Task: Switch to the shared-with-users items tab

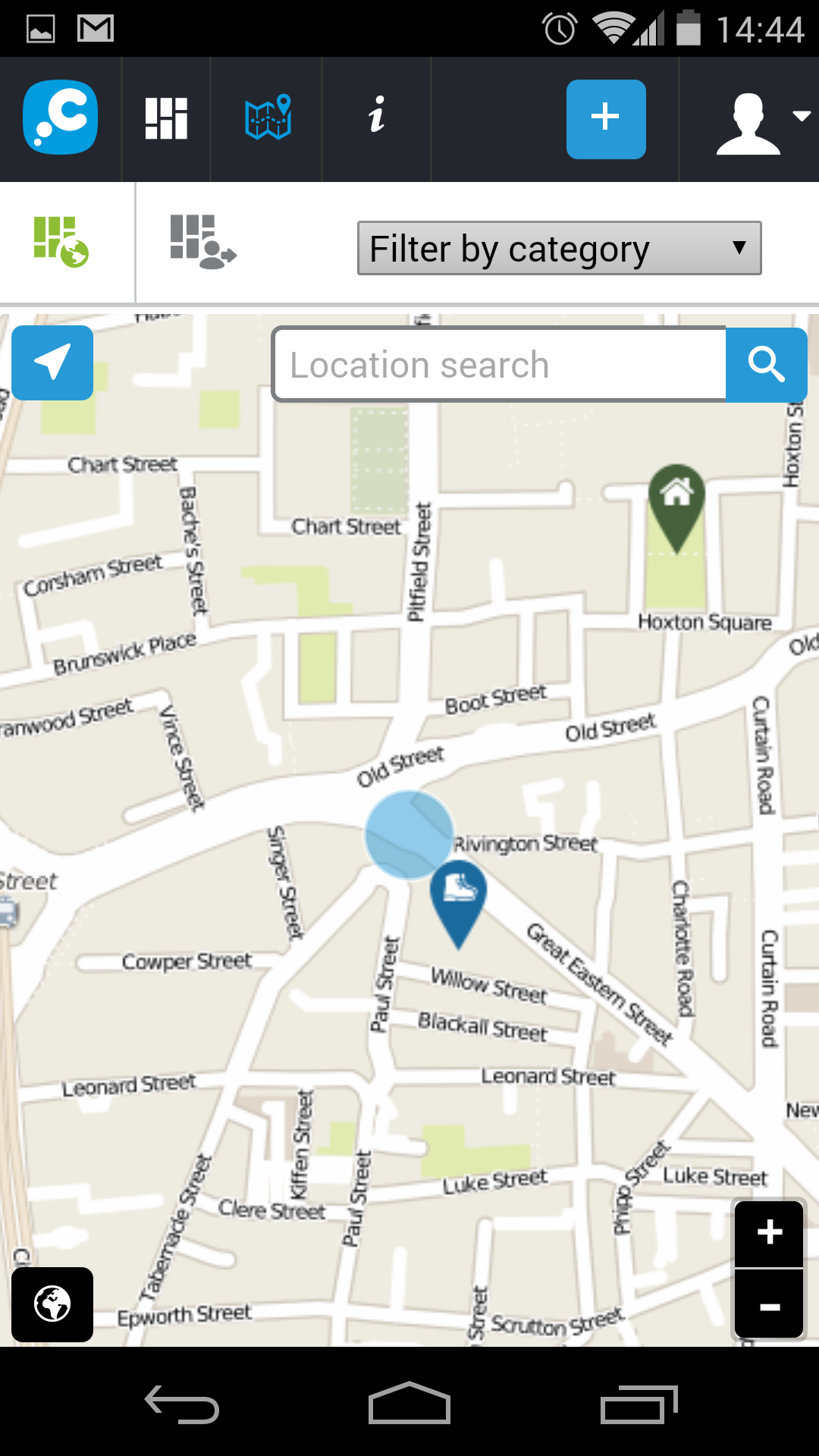Action: click(x=202, y=242)
